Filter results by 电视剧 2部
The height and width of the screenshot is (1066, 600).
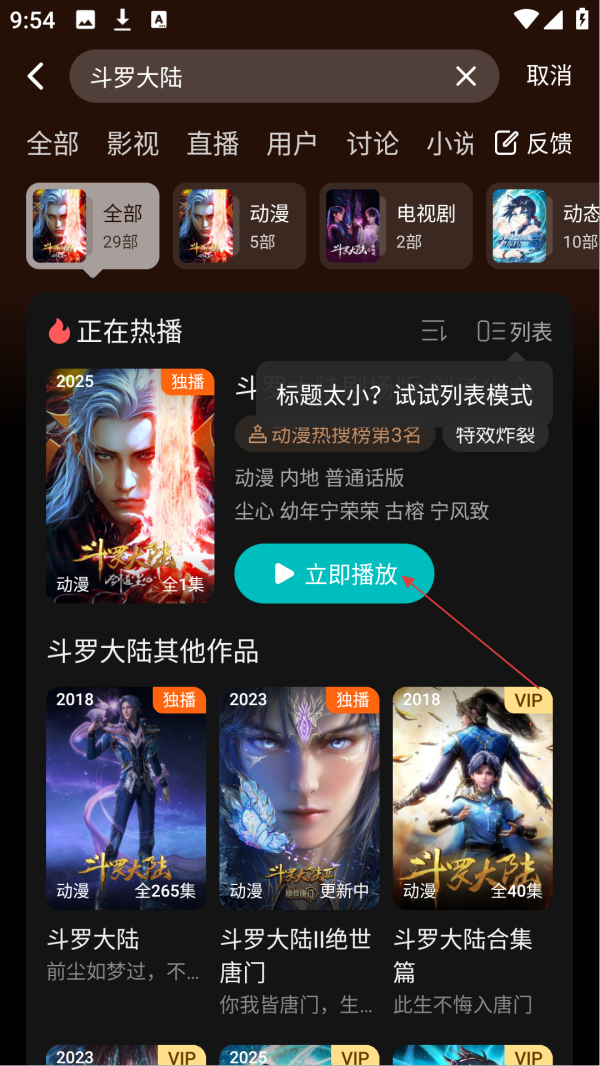coord(395,226)
